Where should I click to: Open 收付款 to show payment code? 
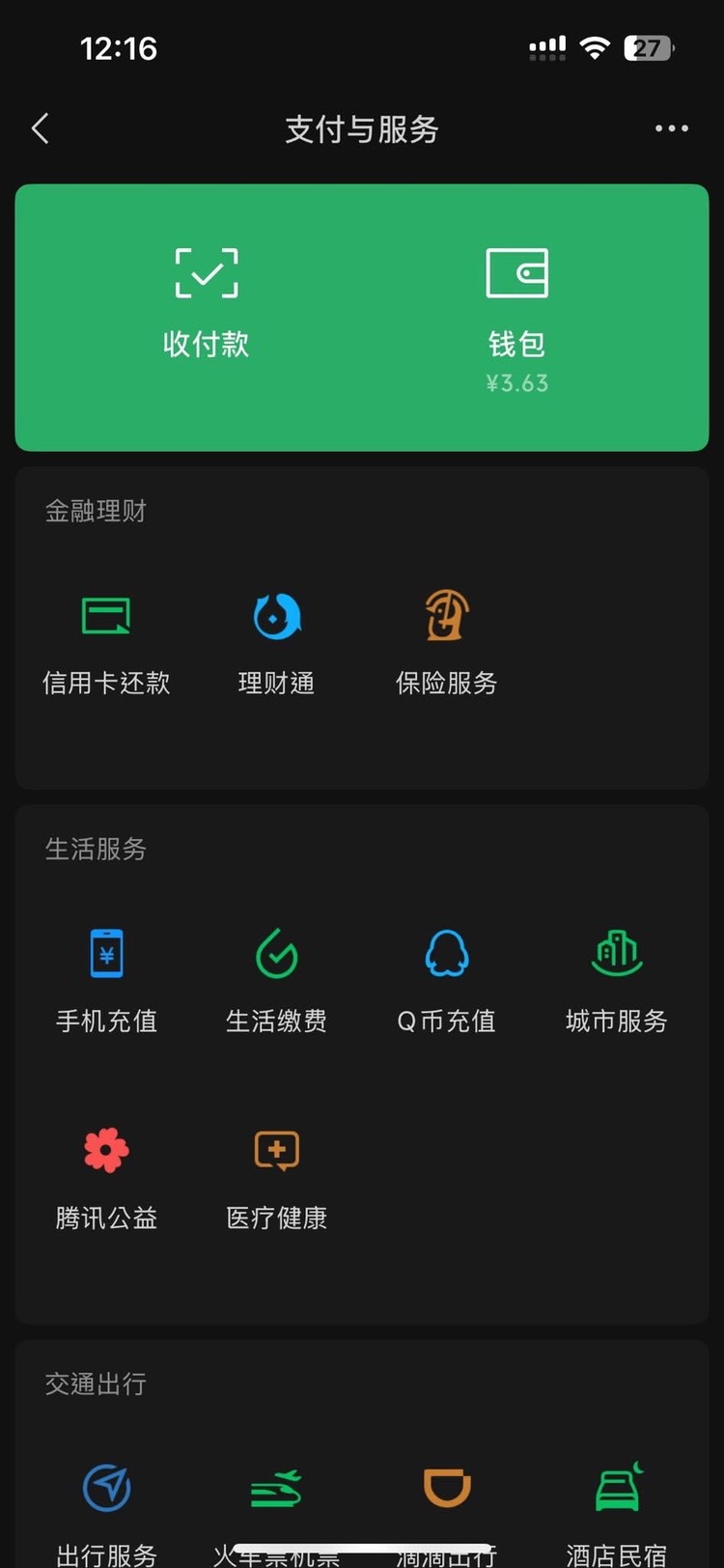[206, 299]
